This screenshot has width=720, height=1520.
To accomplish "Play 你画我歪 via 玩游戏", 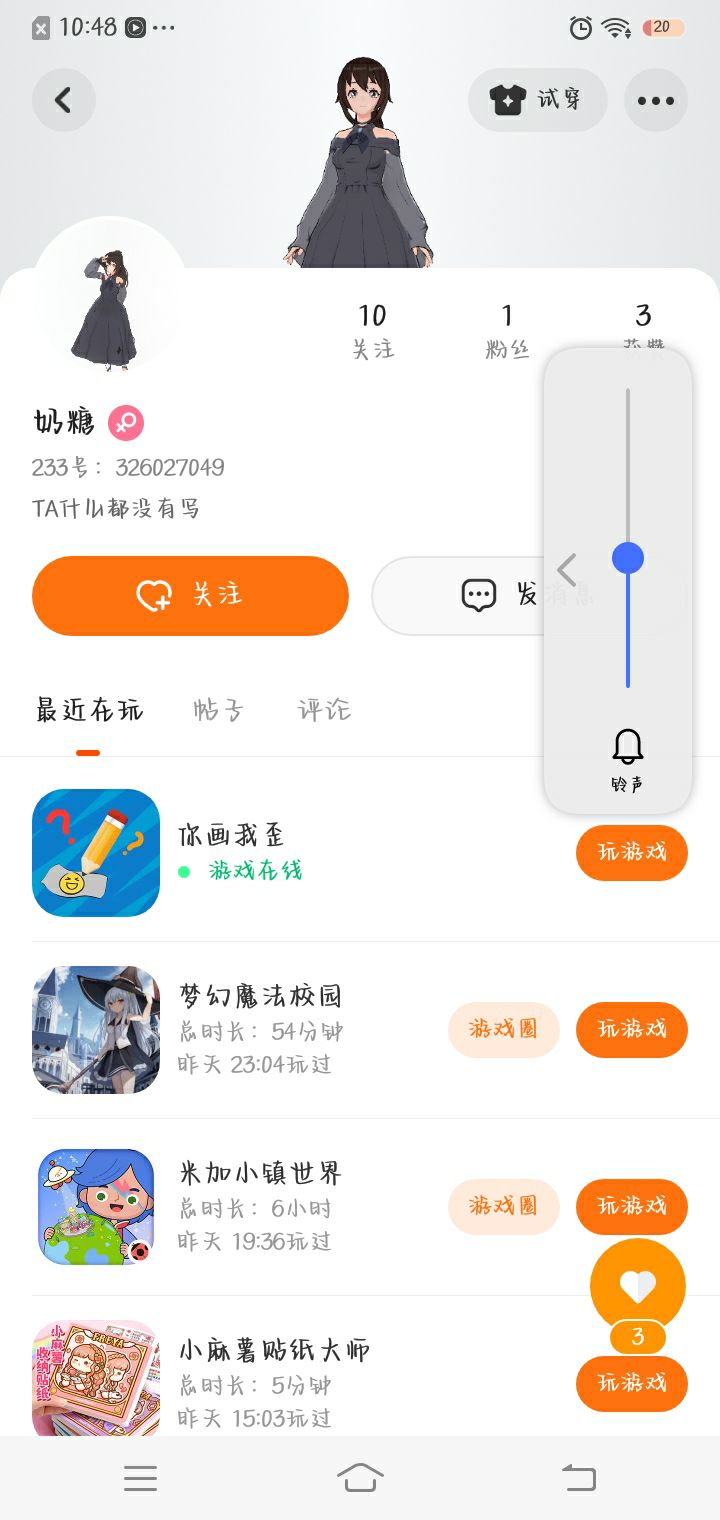I will (631, 853).
